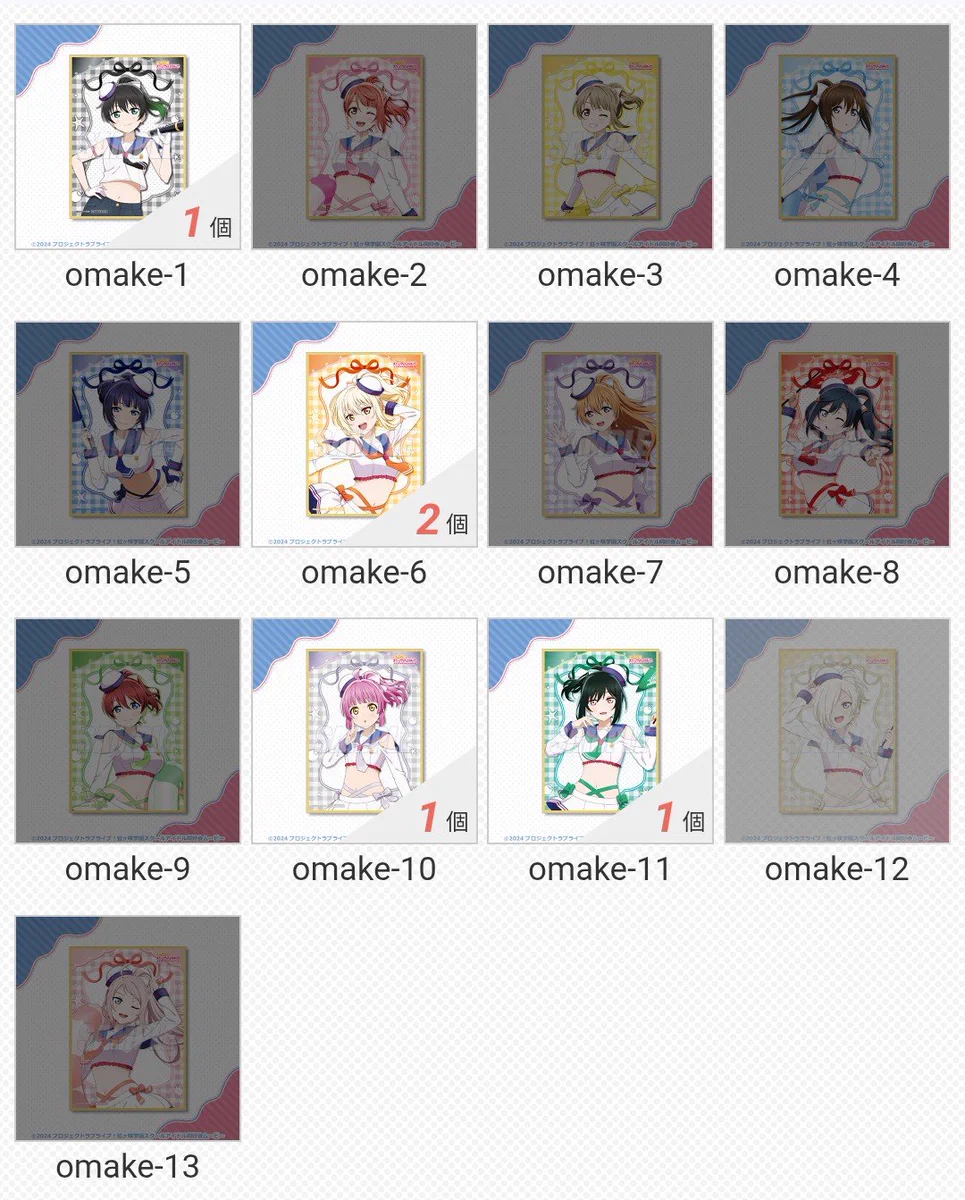This screenshot has height=1200, width=965.
Task: Choose the omake-7 card
Action: (600, 434)
